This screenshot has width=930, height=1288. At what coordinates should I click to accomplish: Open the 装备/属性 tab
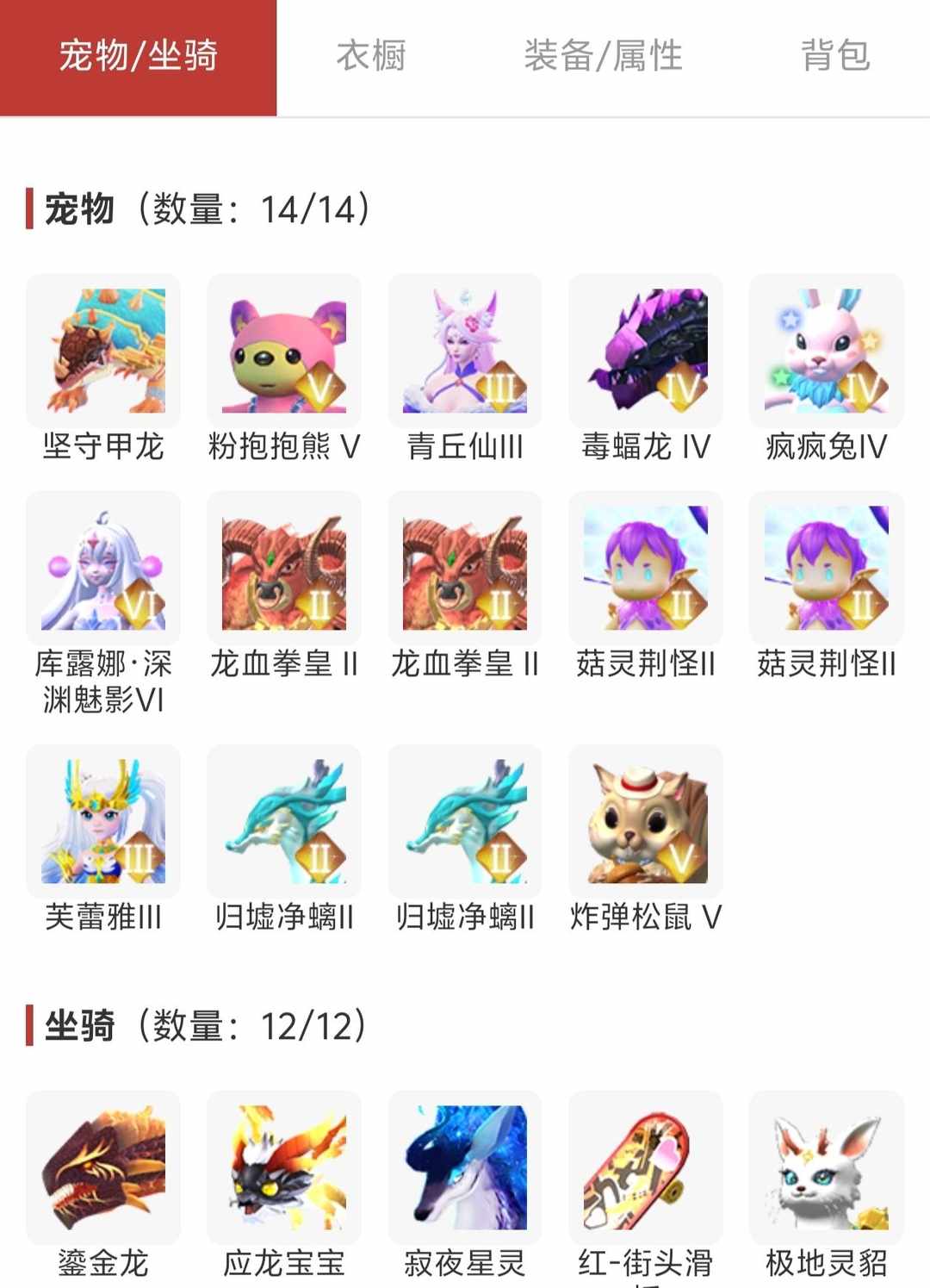point(603,56)
